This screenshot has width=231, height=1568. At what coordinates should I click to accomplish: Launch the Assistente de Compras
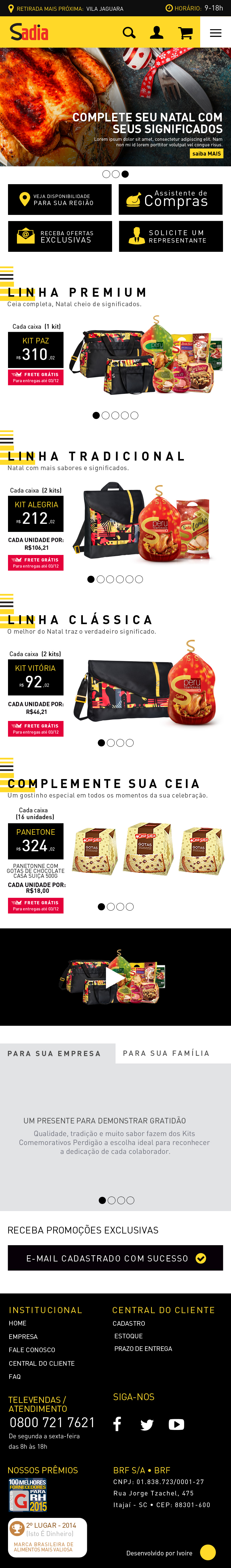[x=171, y=200]
